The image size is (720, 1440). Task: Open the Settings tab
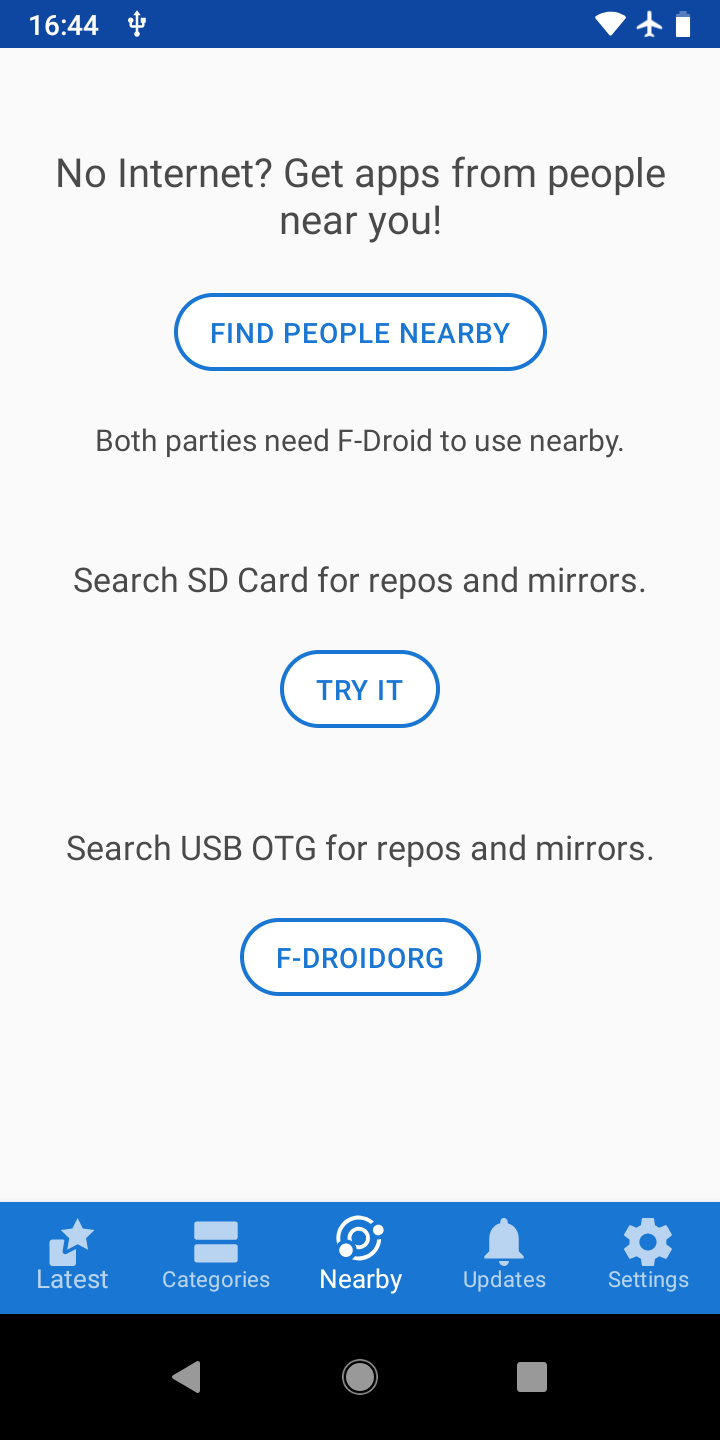648,1256
